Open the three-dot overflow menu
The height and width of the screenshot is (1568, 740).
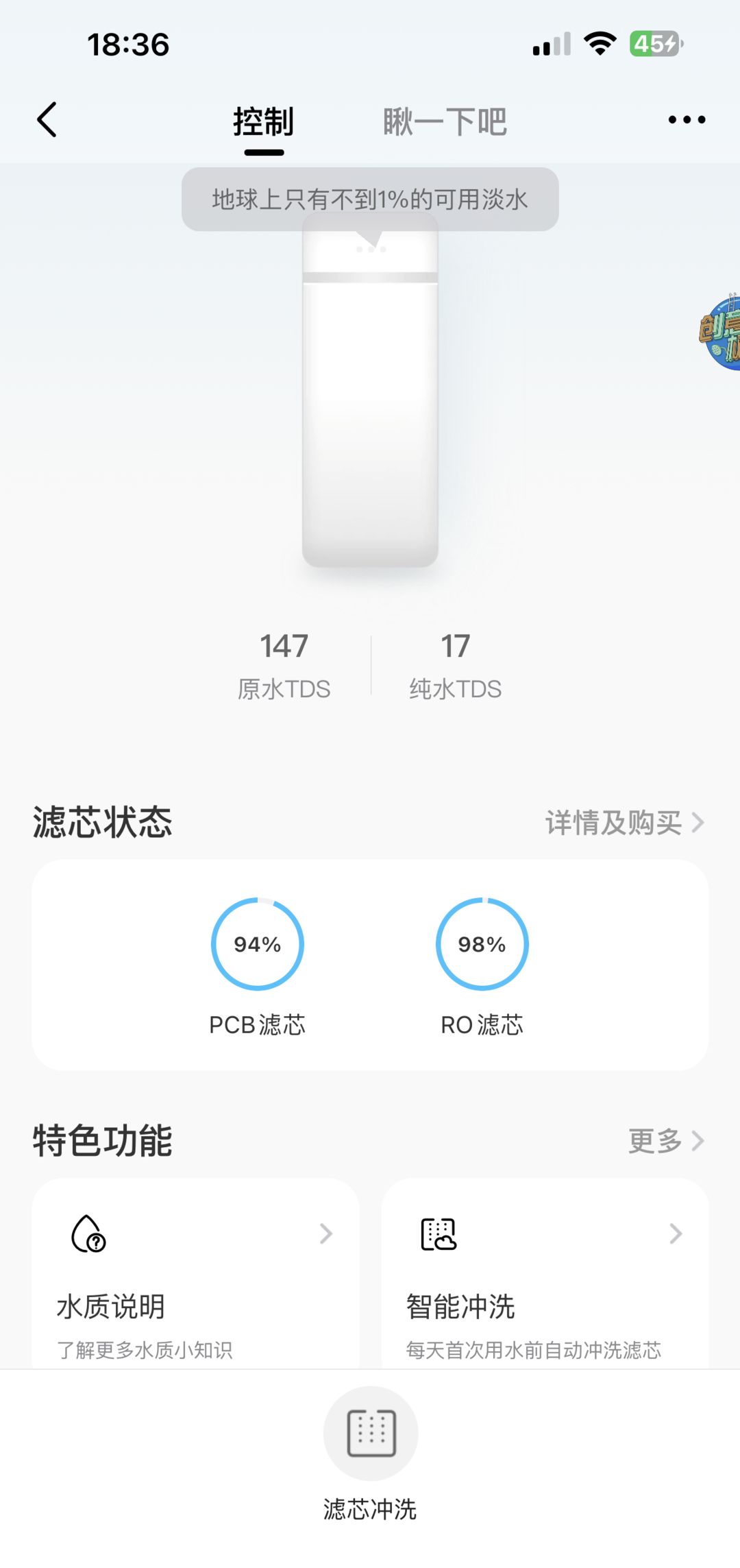pyautogui.click(x=687, y=120)
